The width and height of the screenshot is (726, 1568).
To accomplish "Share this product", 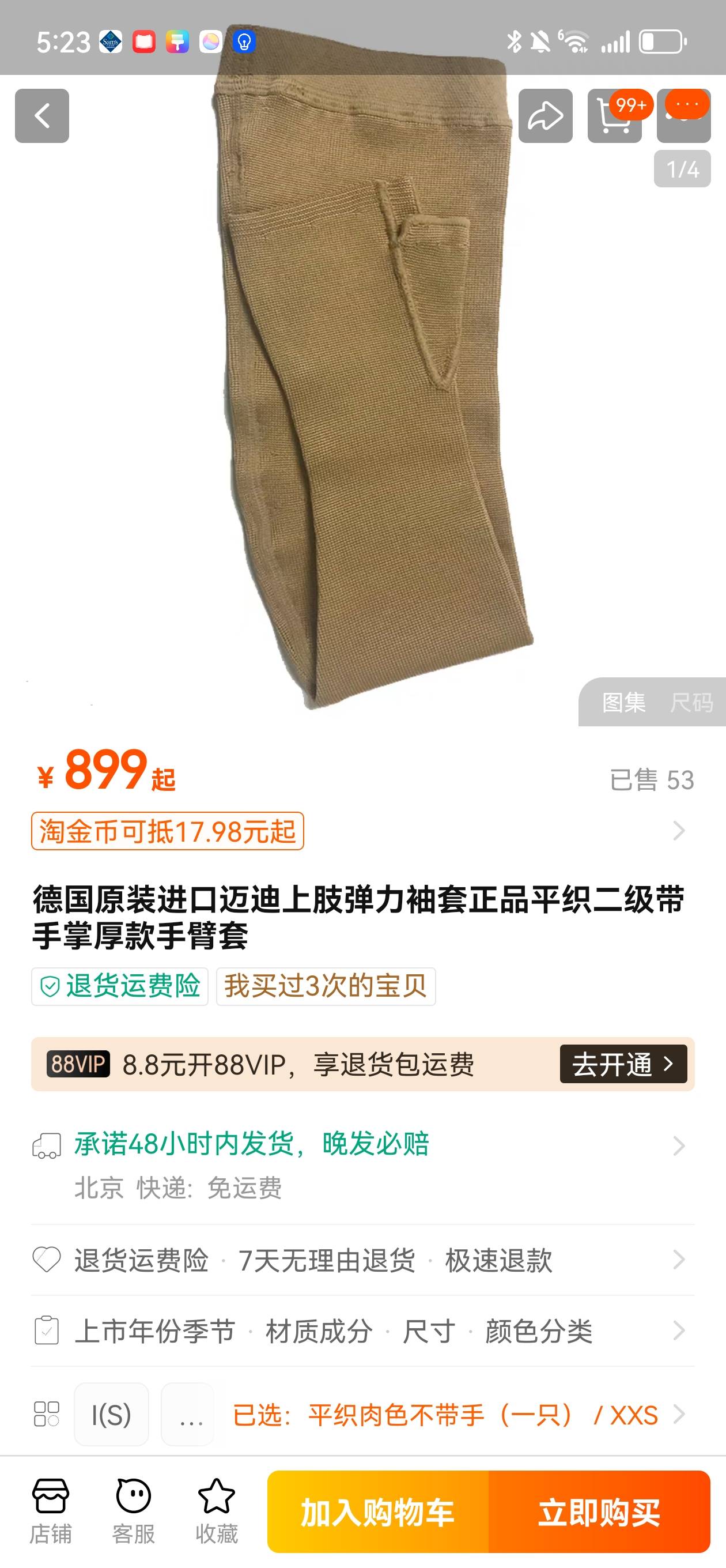I will coord(544,116).
